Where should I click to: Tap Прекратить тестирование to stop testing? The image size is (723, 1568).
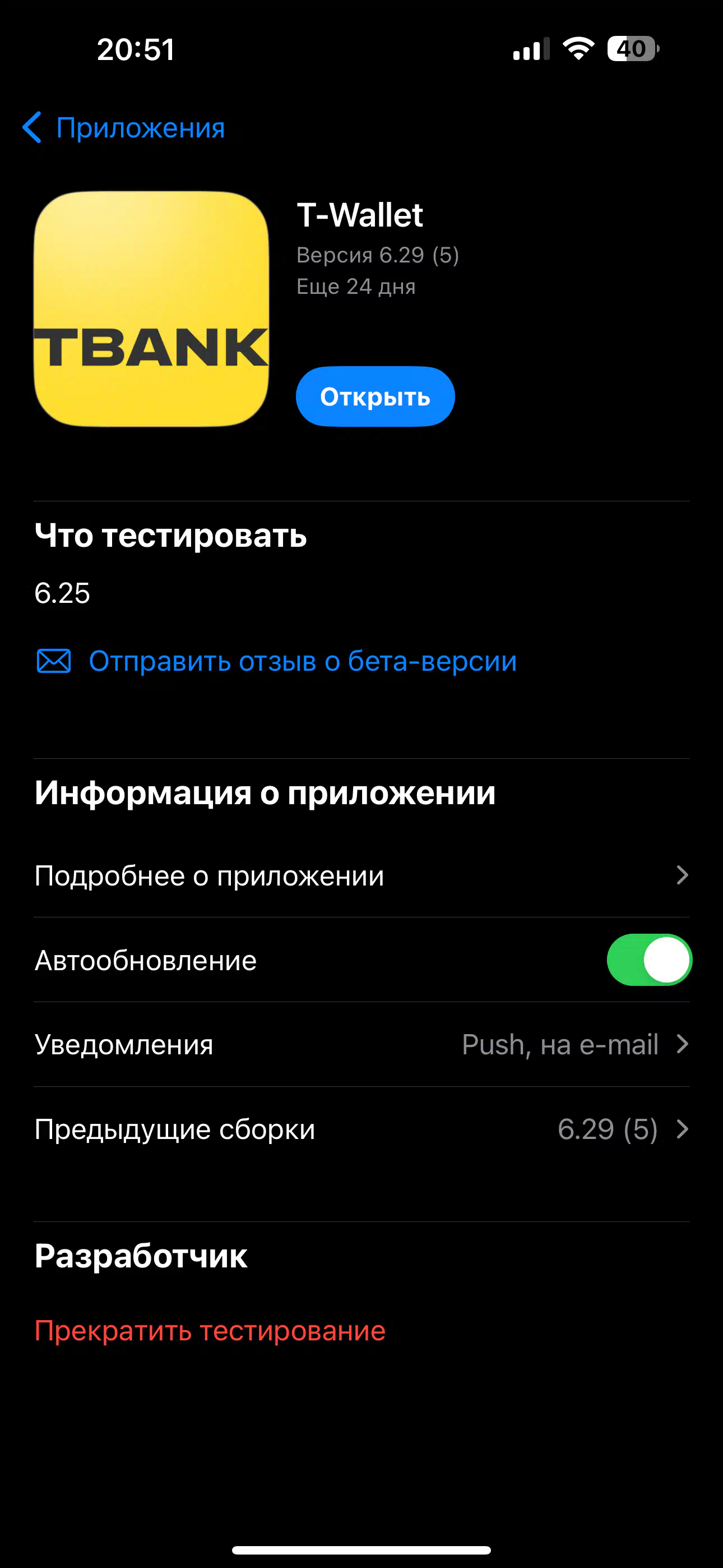(210, 1330)
